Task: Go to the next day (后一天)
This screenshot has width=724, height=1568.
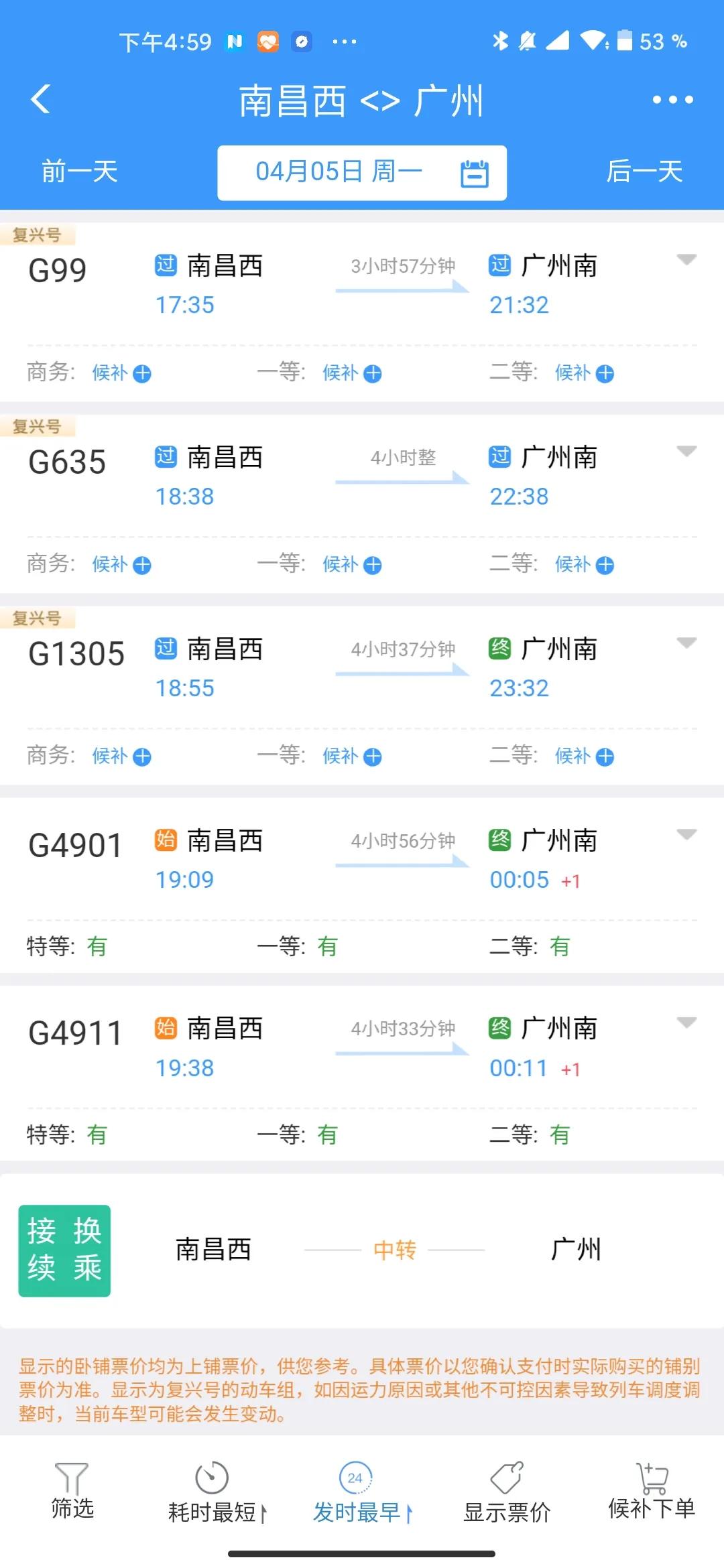Action: [644, 172]
